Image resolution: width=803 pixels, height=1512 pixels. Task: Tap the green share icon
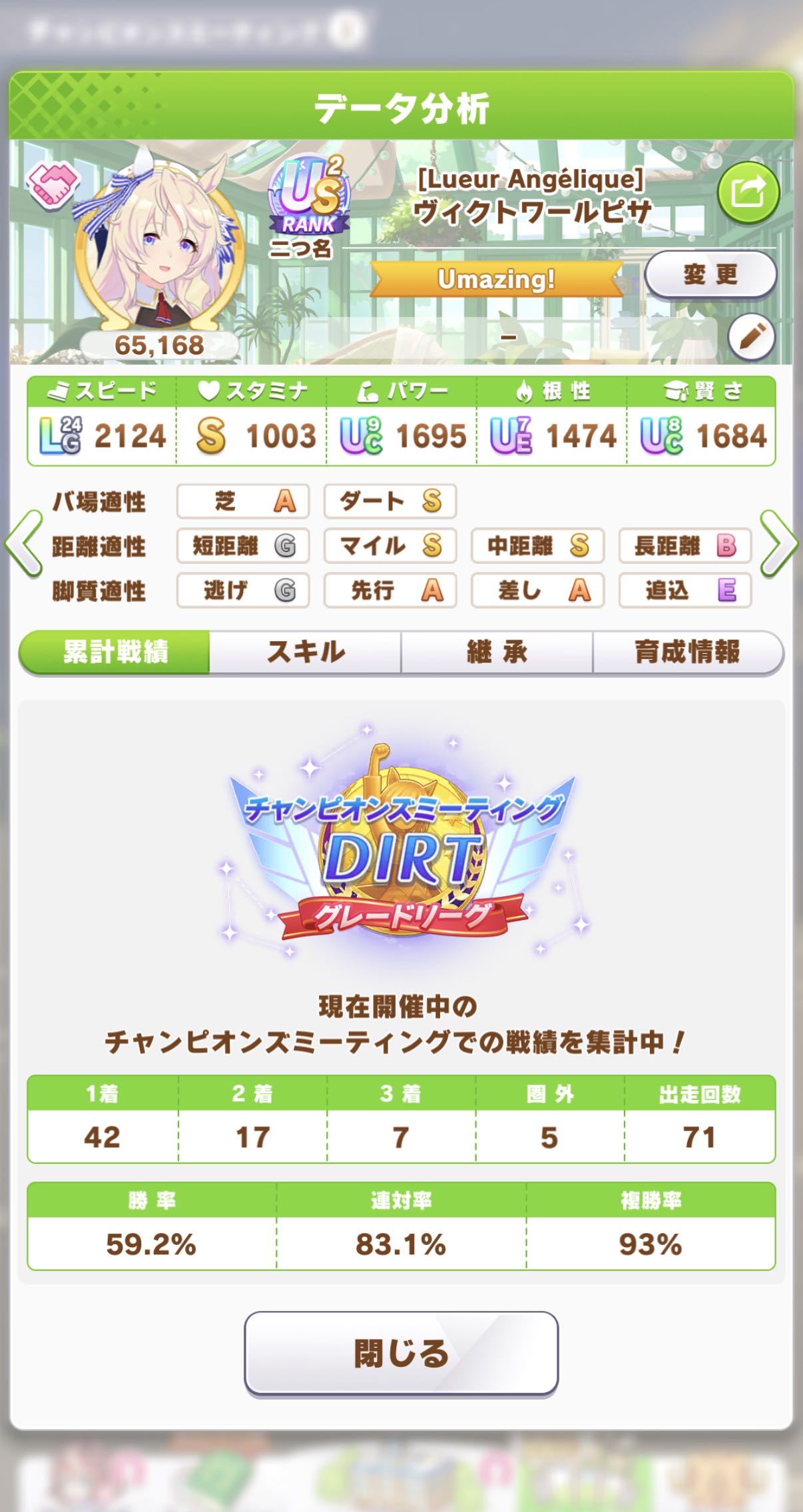pyautogui.click(x=748, y=192)
